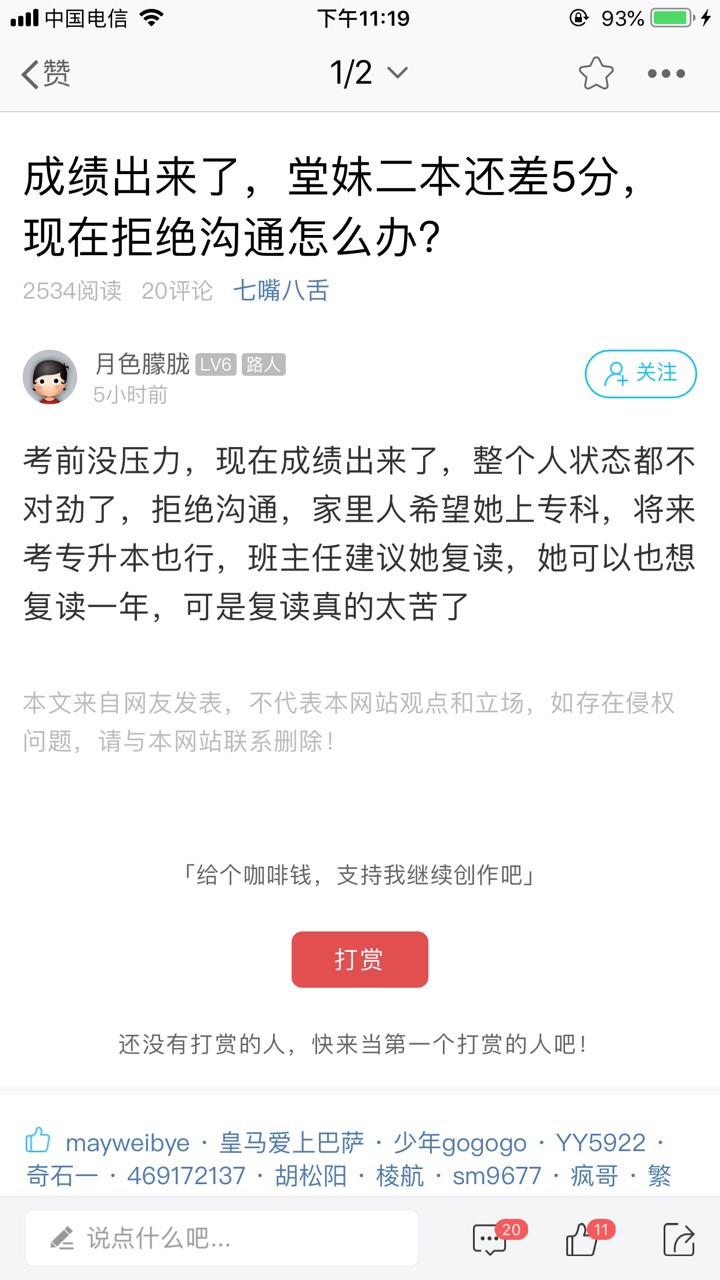Like this post with thumbs-up
This screenshot has width=720, height=1280.
[584, 1239]
